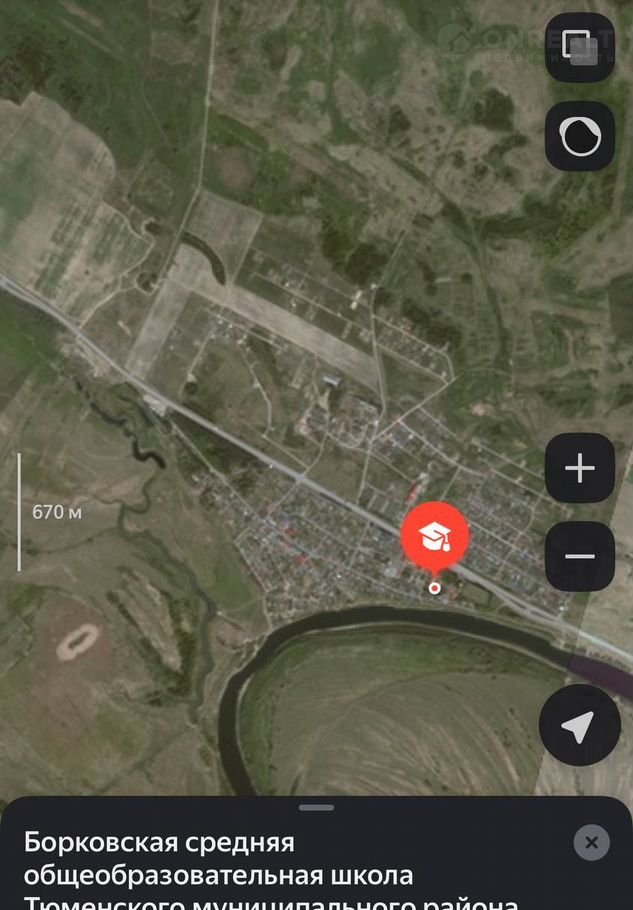
Task: Open the map layers button
Action: tap(579, 47)
